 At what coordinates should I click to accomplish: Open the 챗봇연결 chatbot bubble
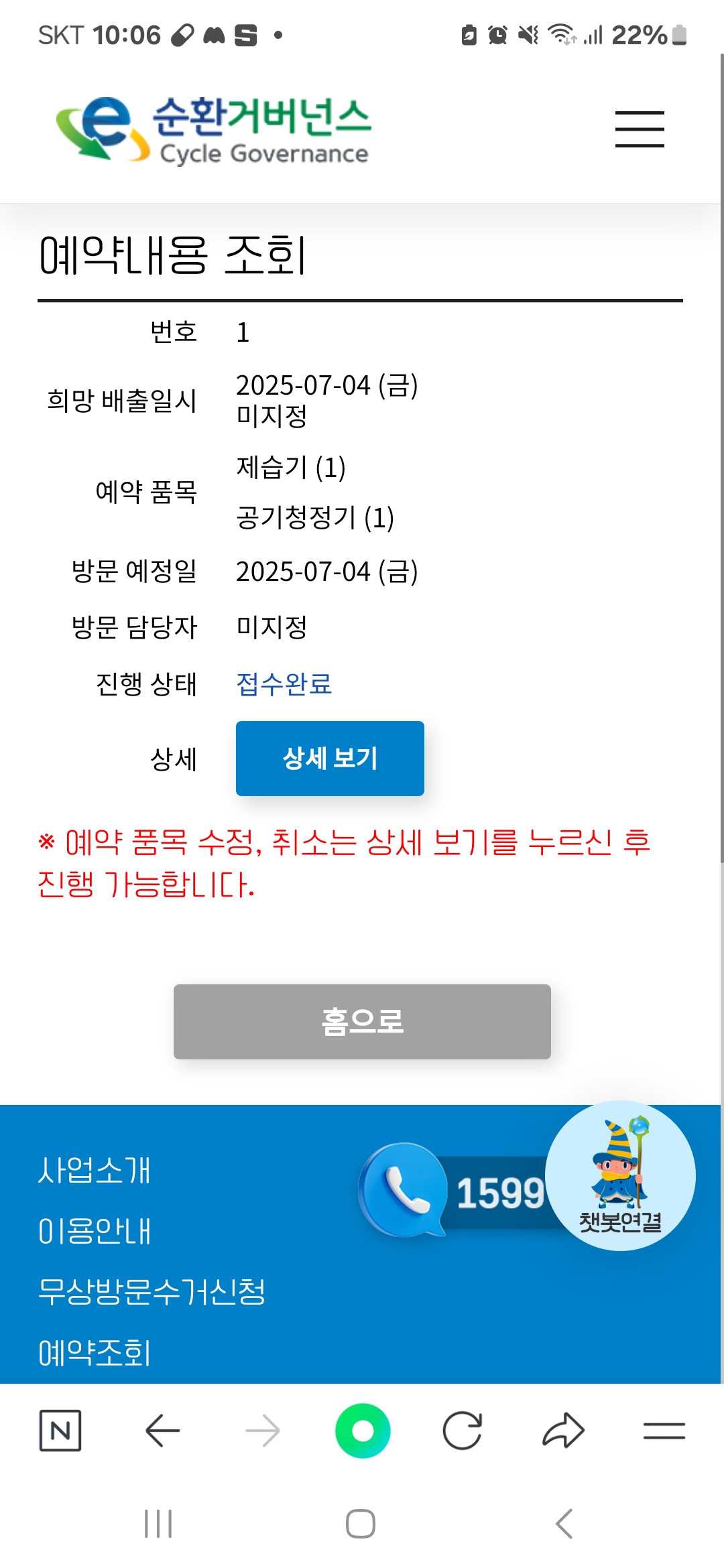click(620, 1175)
